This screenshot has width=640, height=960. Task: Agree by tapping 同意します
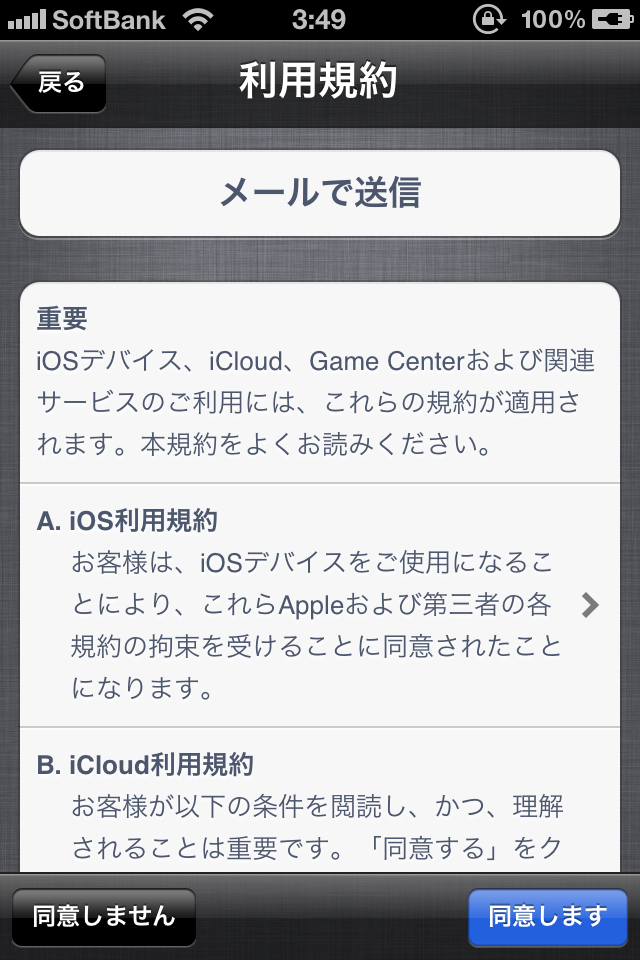[547, 915]
